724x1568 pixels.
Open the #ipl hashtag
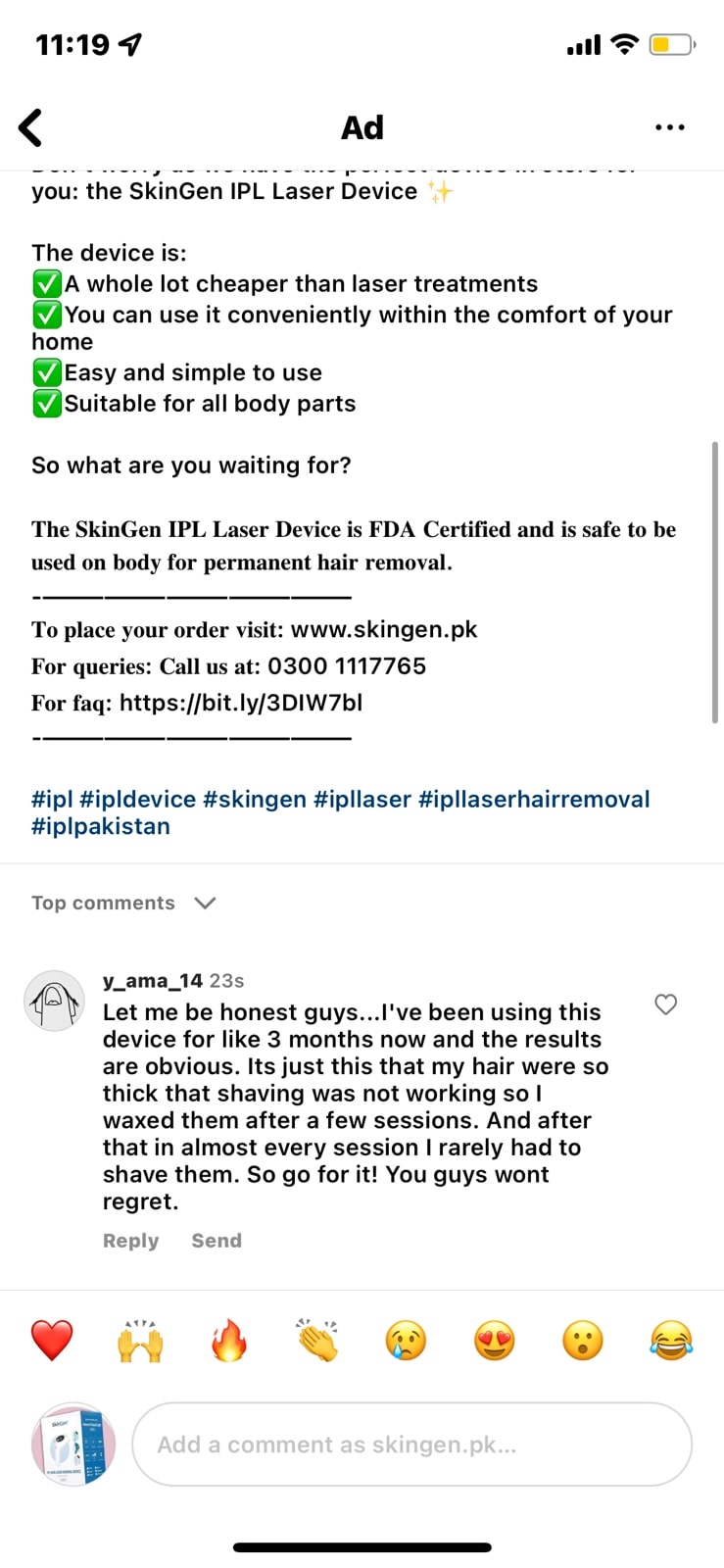[52, 799]
